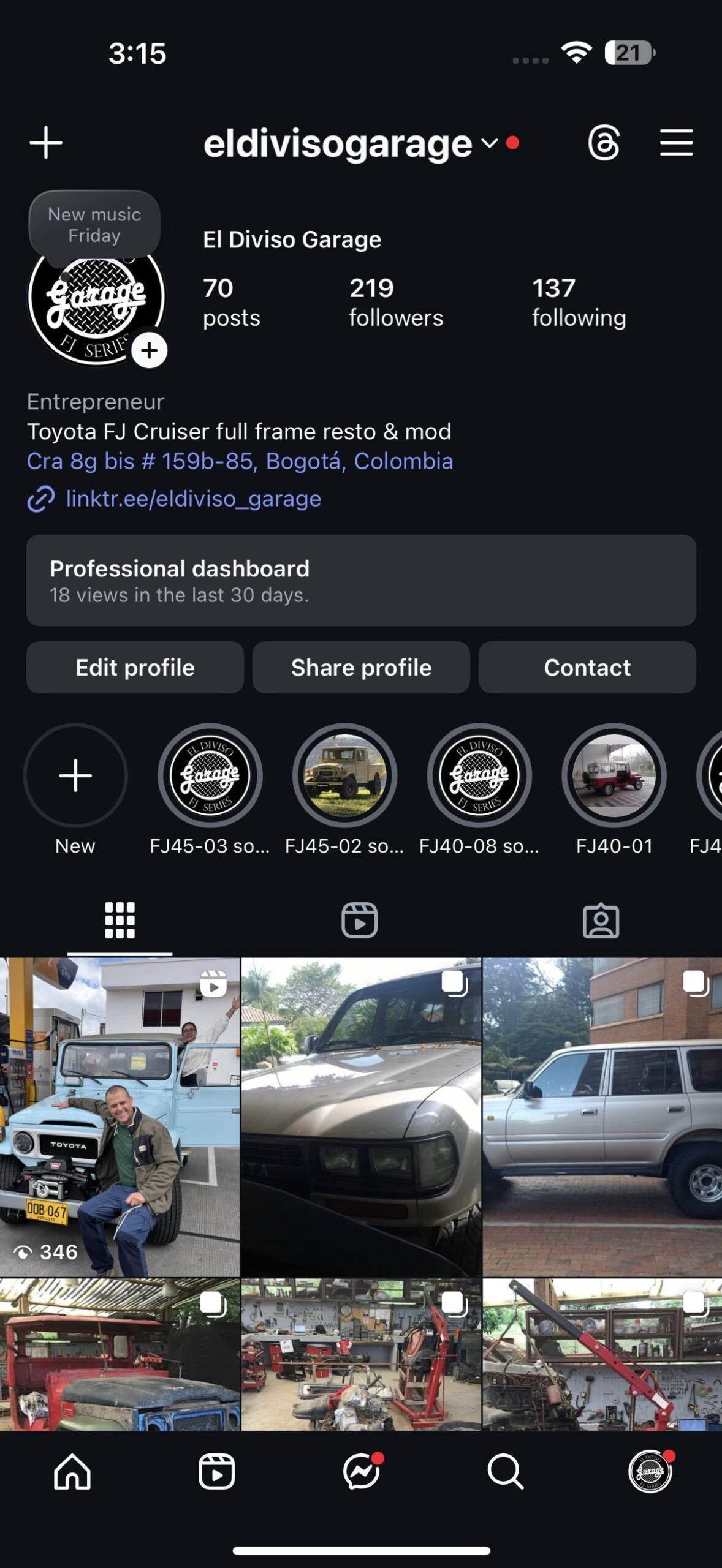
Task: Go to the Home feed
Action: (x=72, y=1471)
